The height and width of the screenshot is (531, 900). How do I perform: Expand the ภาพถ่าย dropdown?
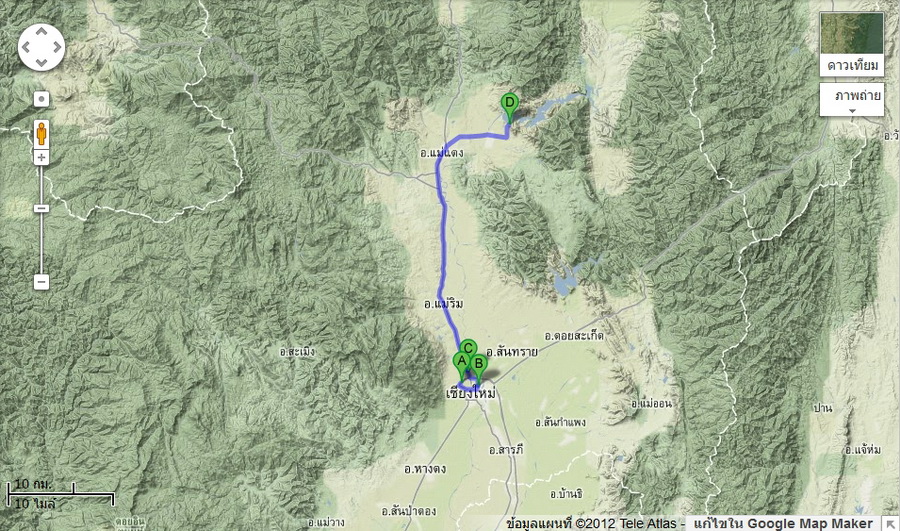(x=852, y=99)
